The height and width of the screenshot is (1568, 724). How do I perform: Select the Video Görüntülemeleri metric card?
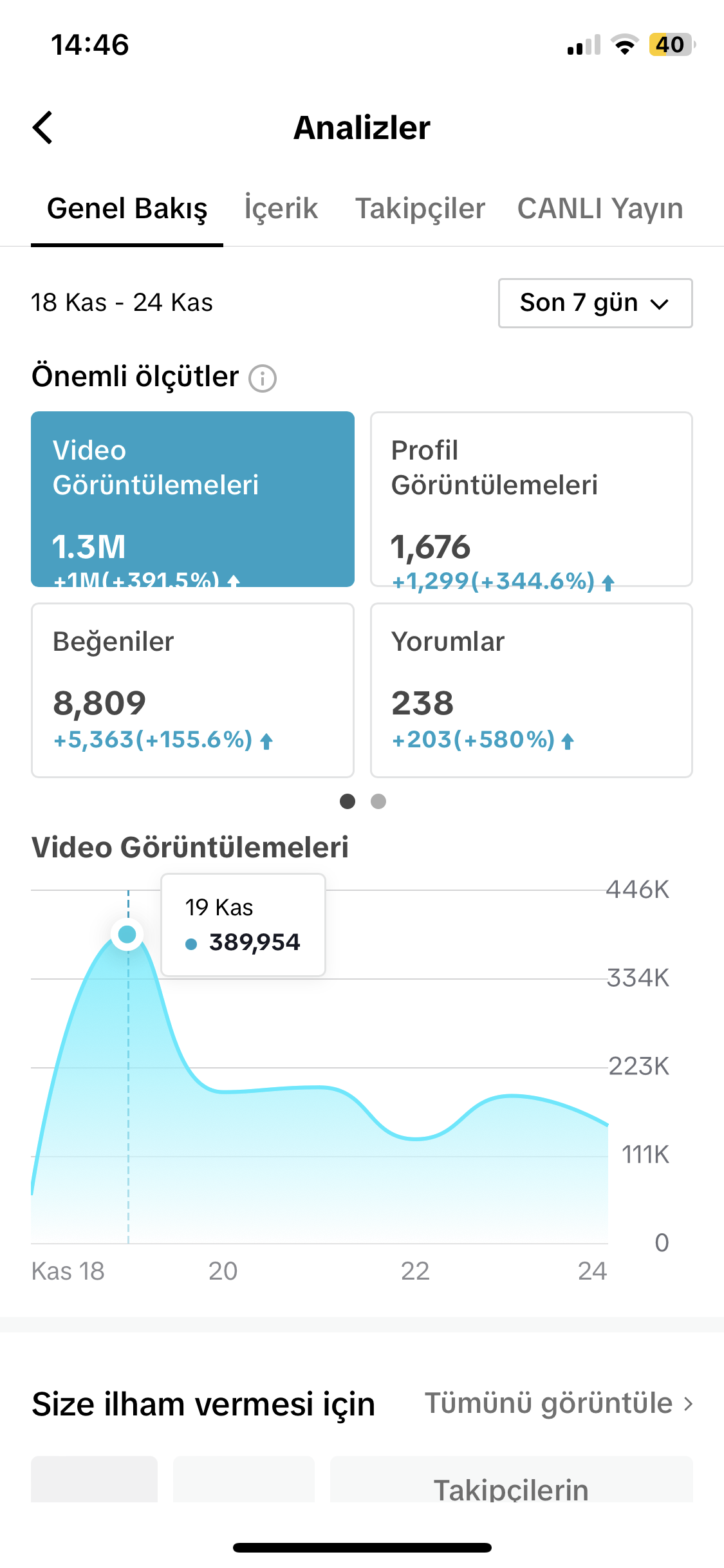coord(192,499)
